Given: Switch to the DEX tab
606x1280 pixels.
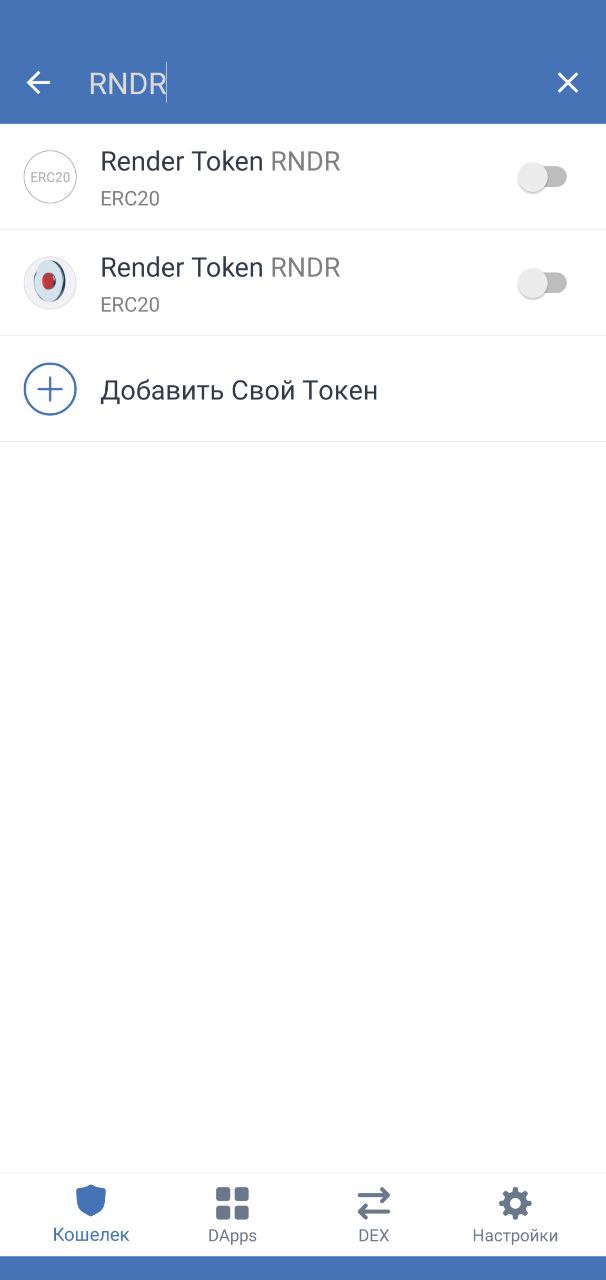Looking at the screenshot, I should pos(373,1213).
